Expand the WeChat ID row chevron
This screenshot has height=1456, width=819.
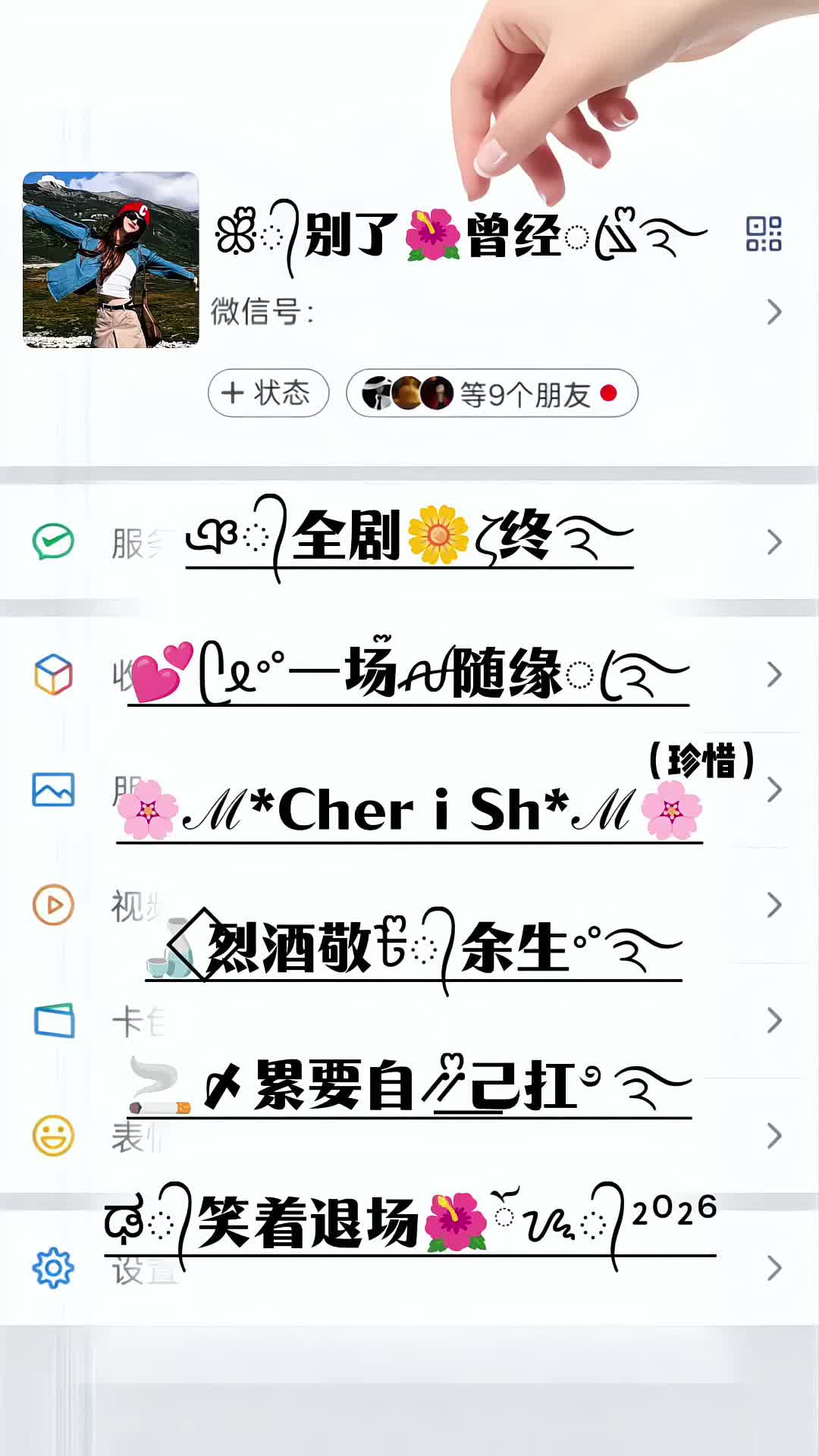[774, 312]
